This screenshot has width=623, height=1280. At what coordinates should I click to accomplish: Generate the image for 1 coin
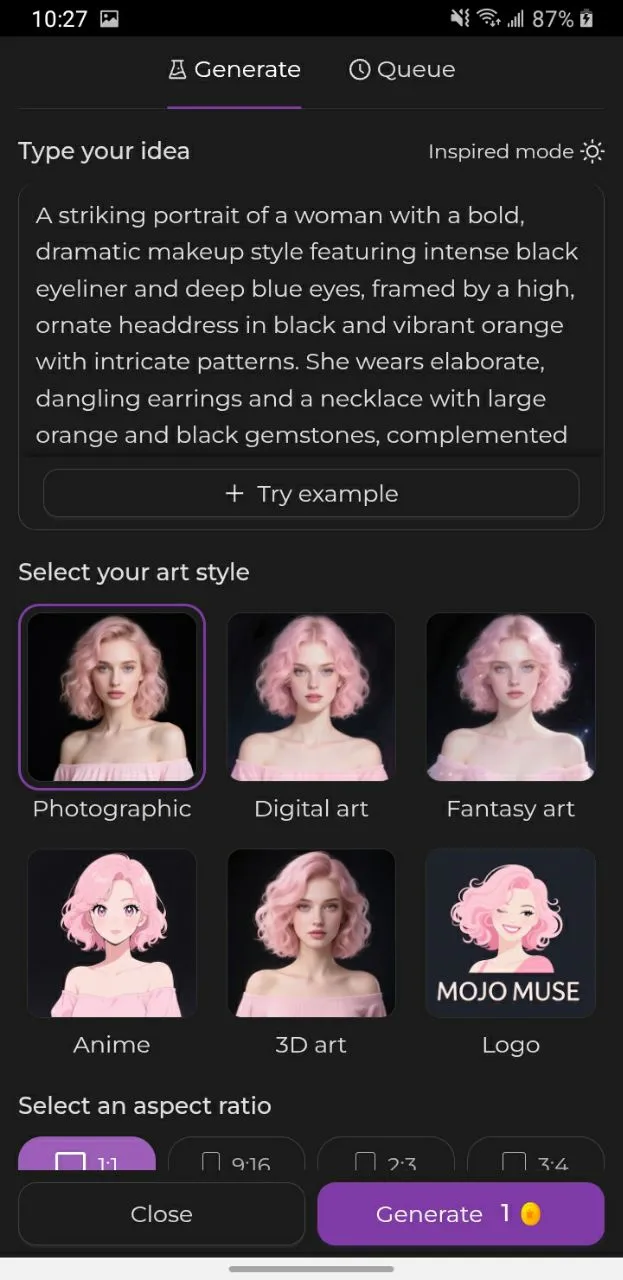(x=460, y=1214)
